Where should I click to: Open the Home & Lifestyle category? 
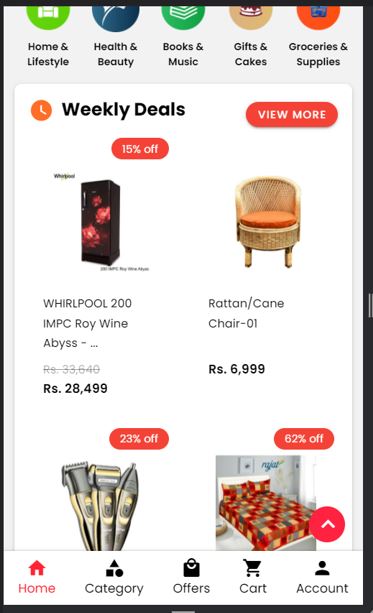(48, 37)
